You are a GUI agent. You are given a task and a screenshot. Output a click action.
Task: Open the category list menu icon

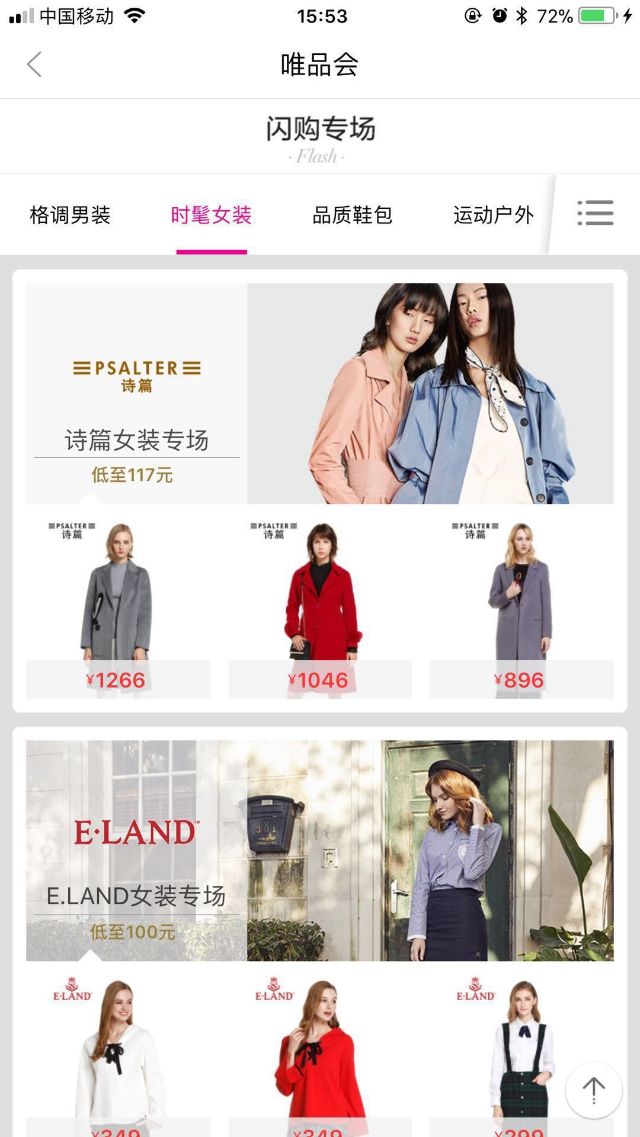click(595, 213)
